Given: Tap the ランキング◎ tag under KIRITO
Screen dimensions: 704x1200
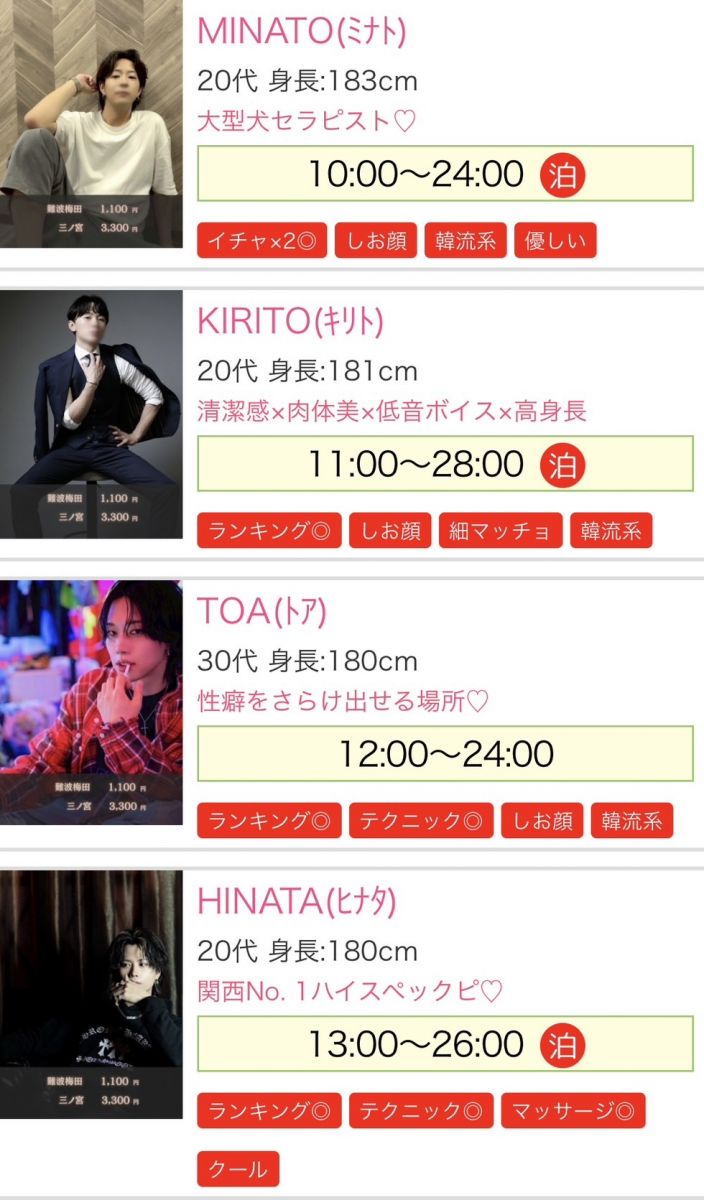Looking at the screenshot, I should 270,531.
